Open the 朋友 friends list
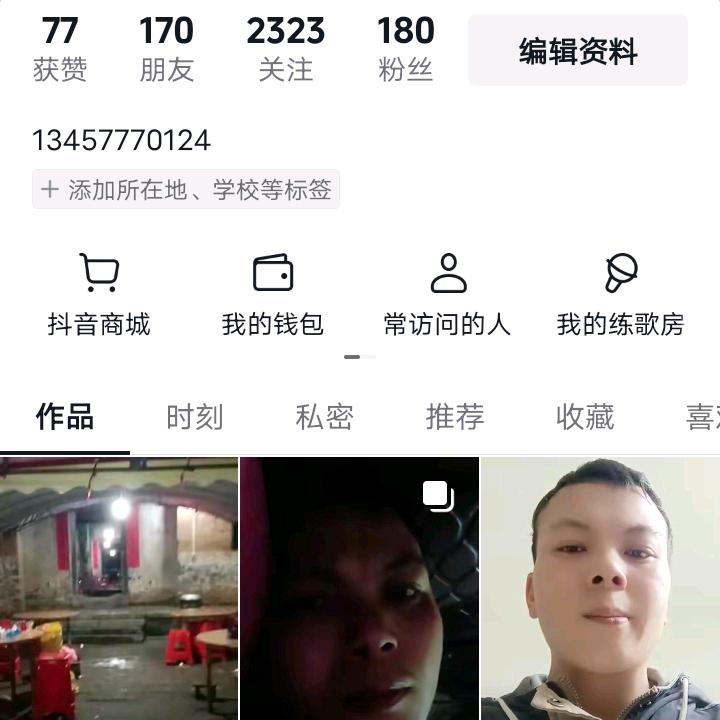This screenshot has width=720, height=720. tap(166, 48)
